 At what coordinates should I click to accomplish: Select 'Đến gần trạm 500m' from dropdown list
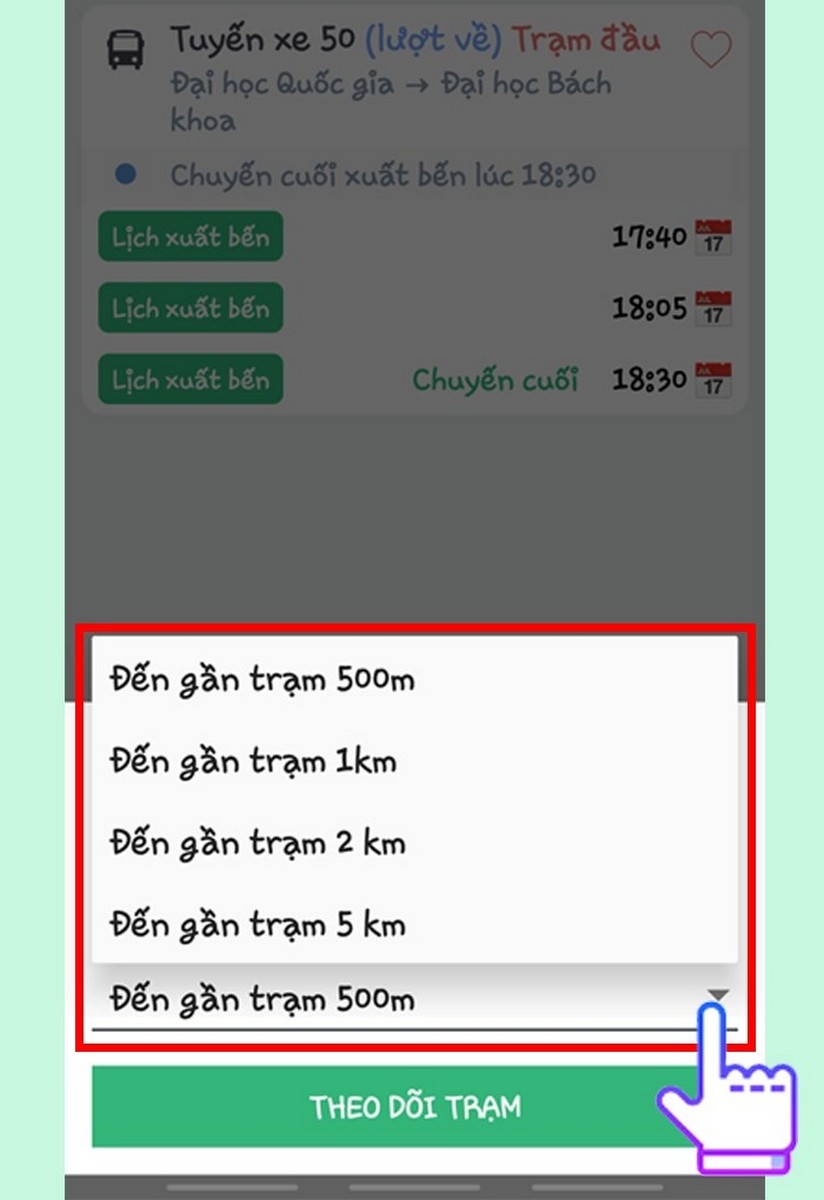[262, 680]
